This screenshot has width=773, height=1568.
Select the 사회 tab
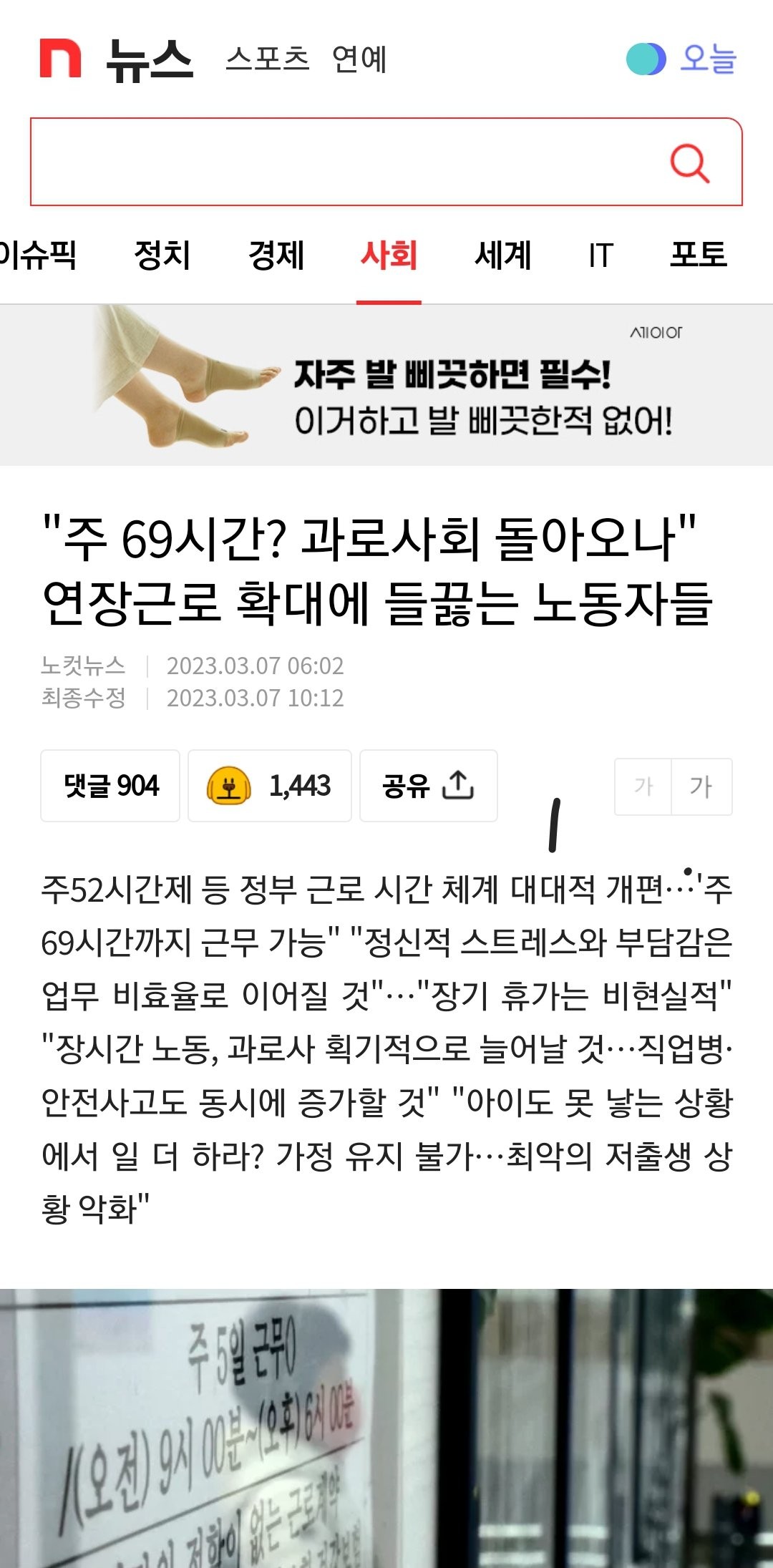point(389,255)
